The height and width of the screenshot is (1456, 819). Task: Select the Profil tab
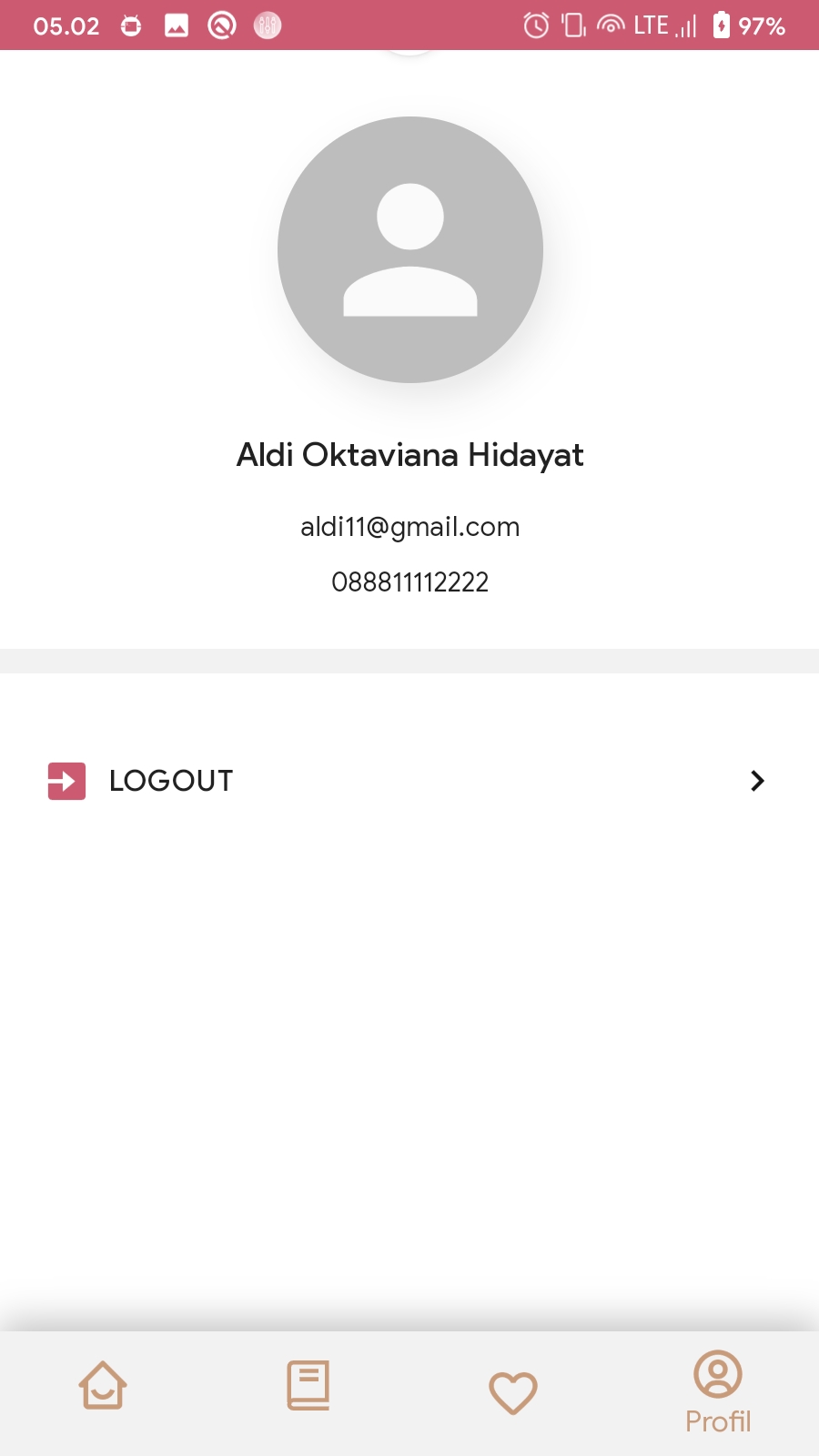point(718,1392)
